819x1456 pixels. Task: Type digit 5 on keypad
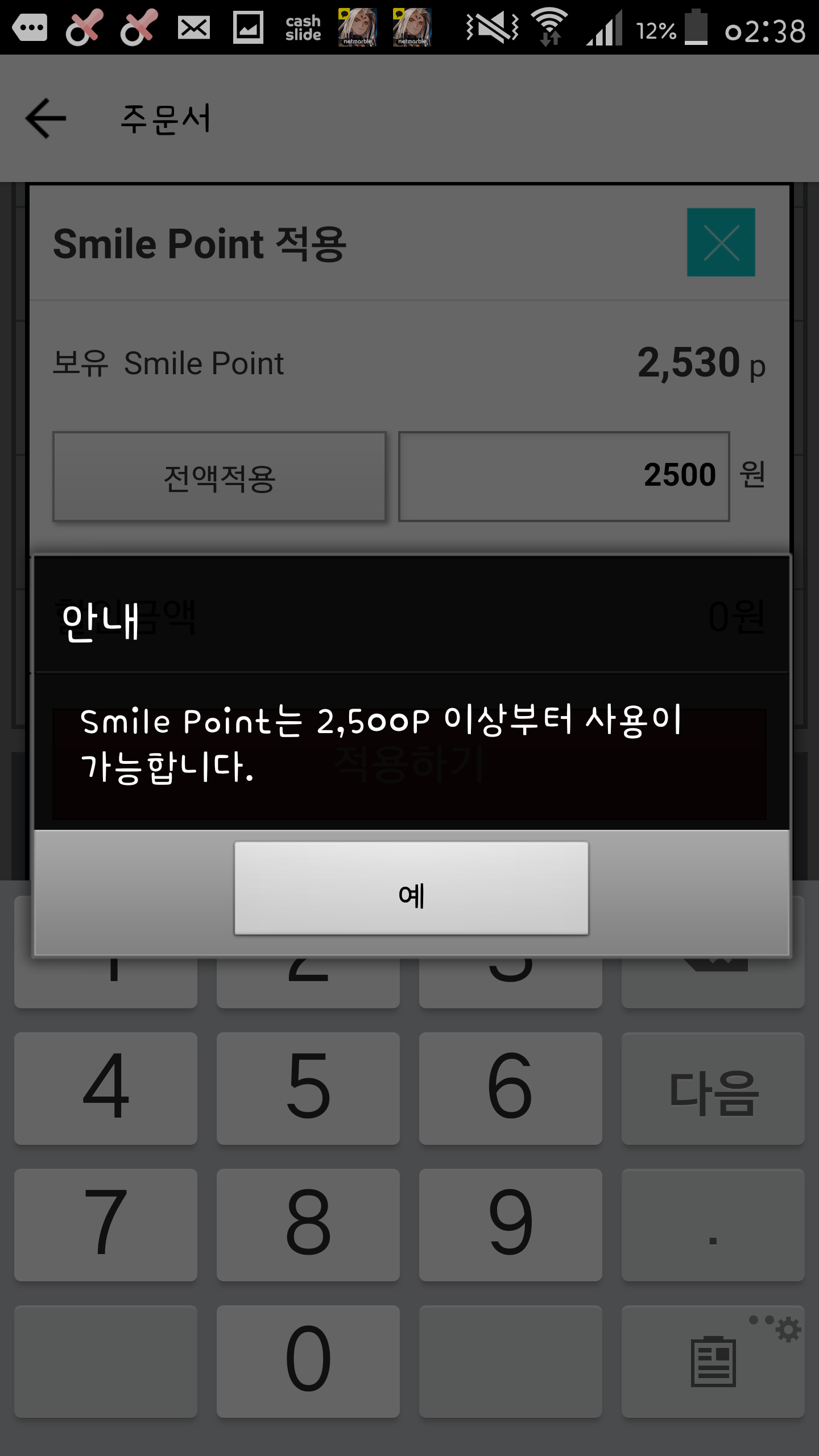tap(308, 1088)
